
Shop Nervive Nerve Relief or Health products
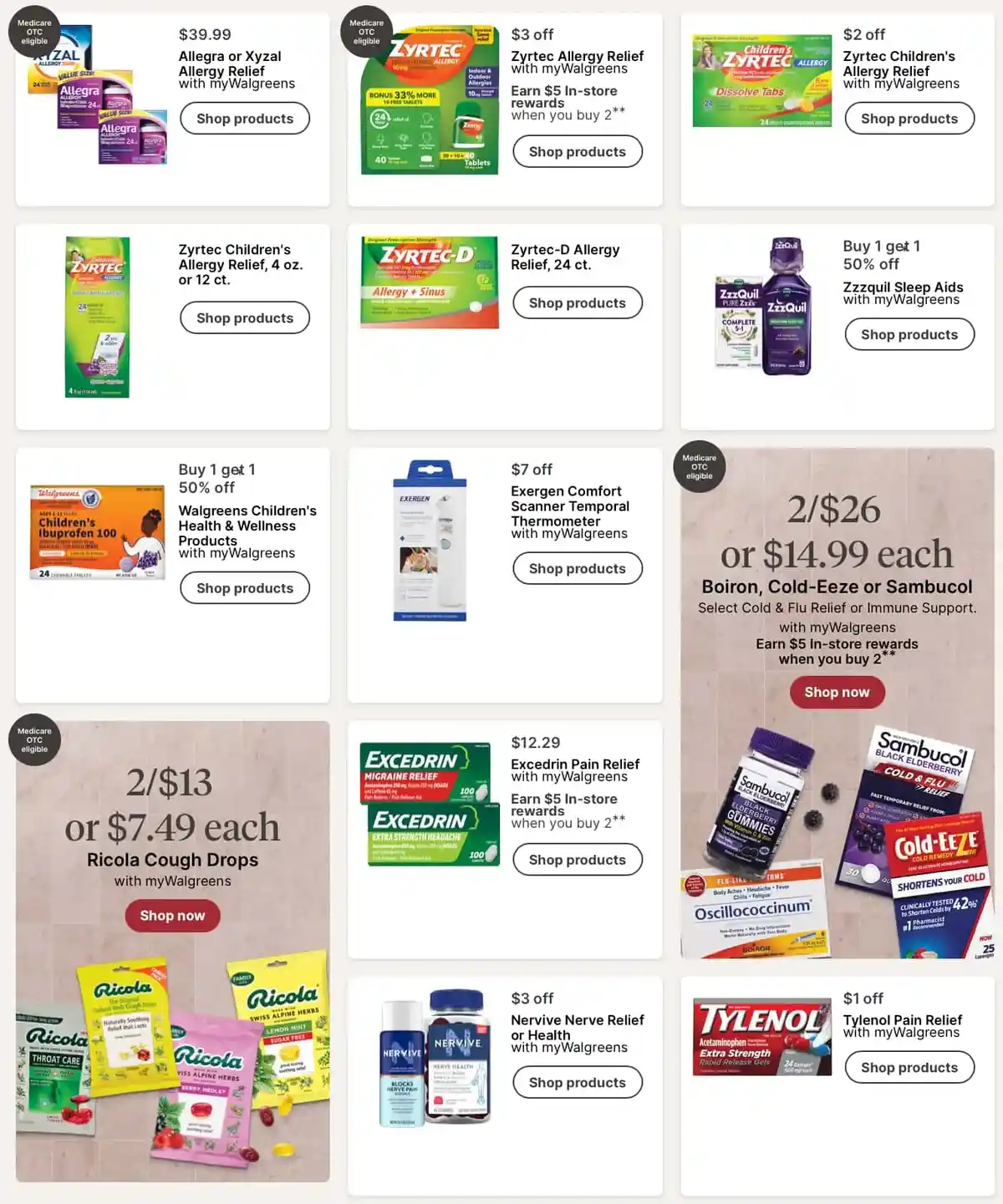pos(577,1083)
